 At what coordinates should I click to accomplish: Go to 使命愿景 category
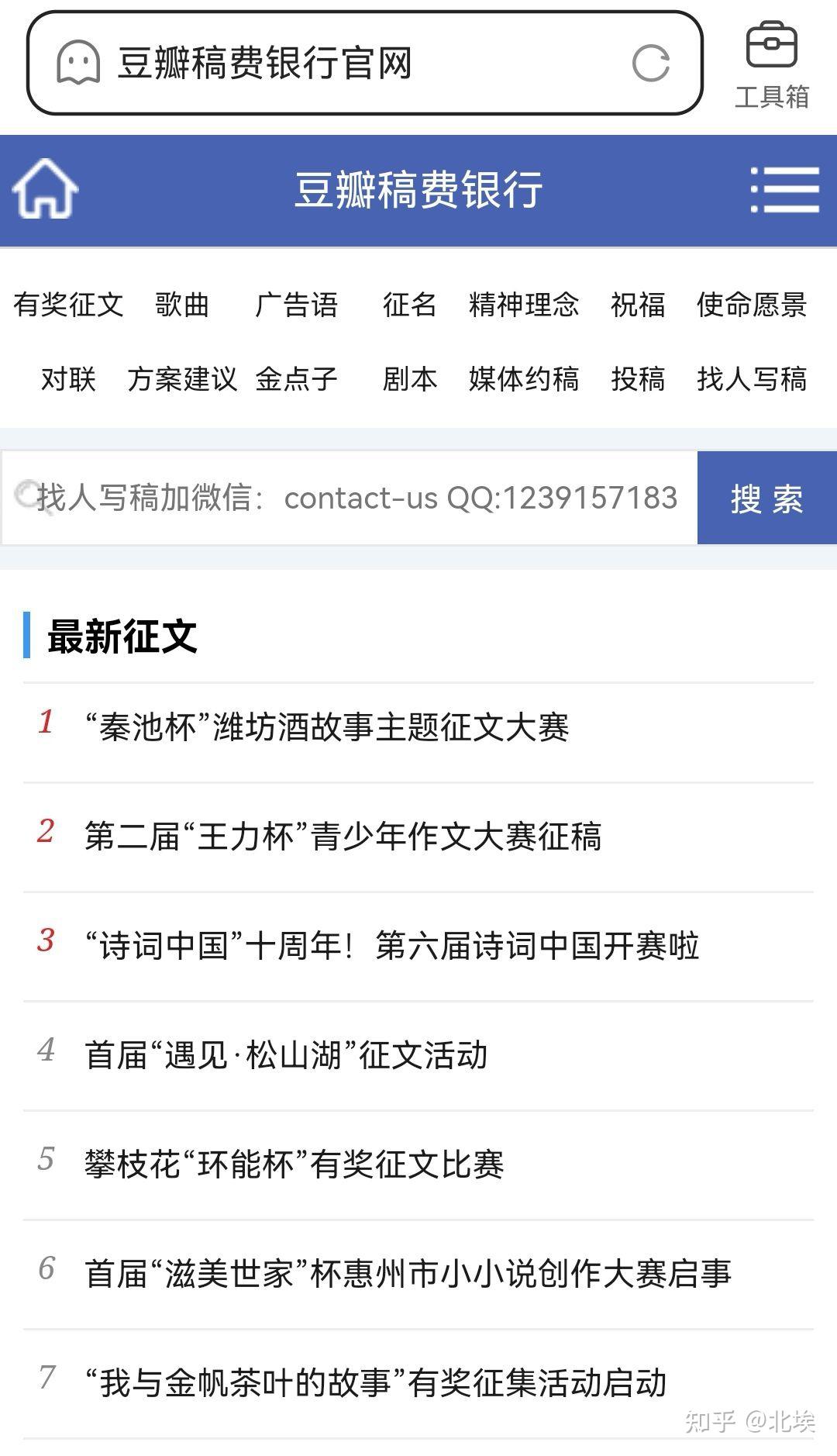(752, 305)
